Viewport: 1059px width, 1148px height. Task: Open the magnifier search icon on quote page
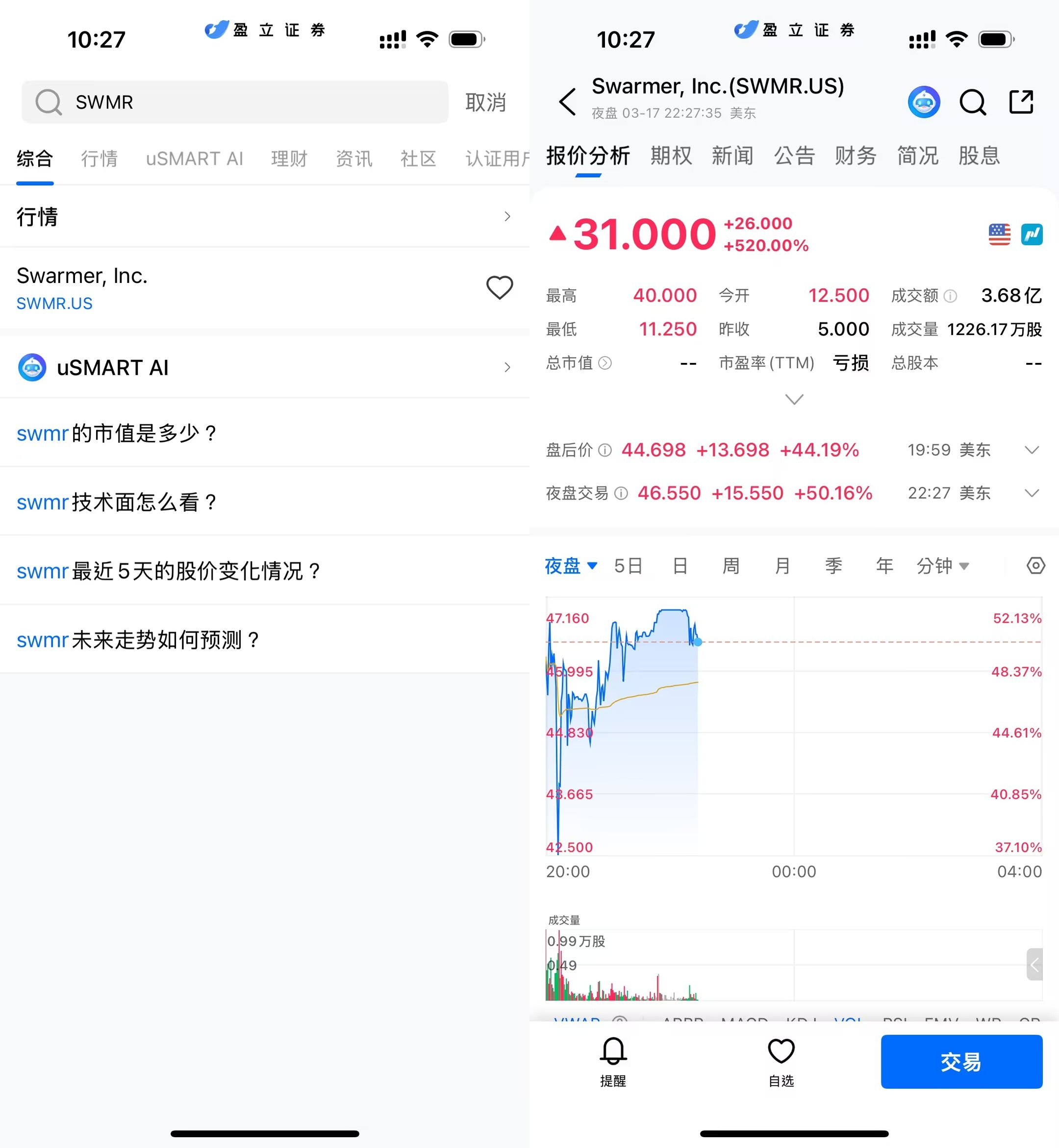pos(973,102)
